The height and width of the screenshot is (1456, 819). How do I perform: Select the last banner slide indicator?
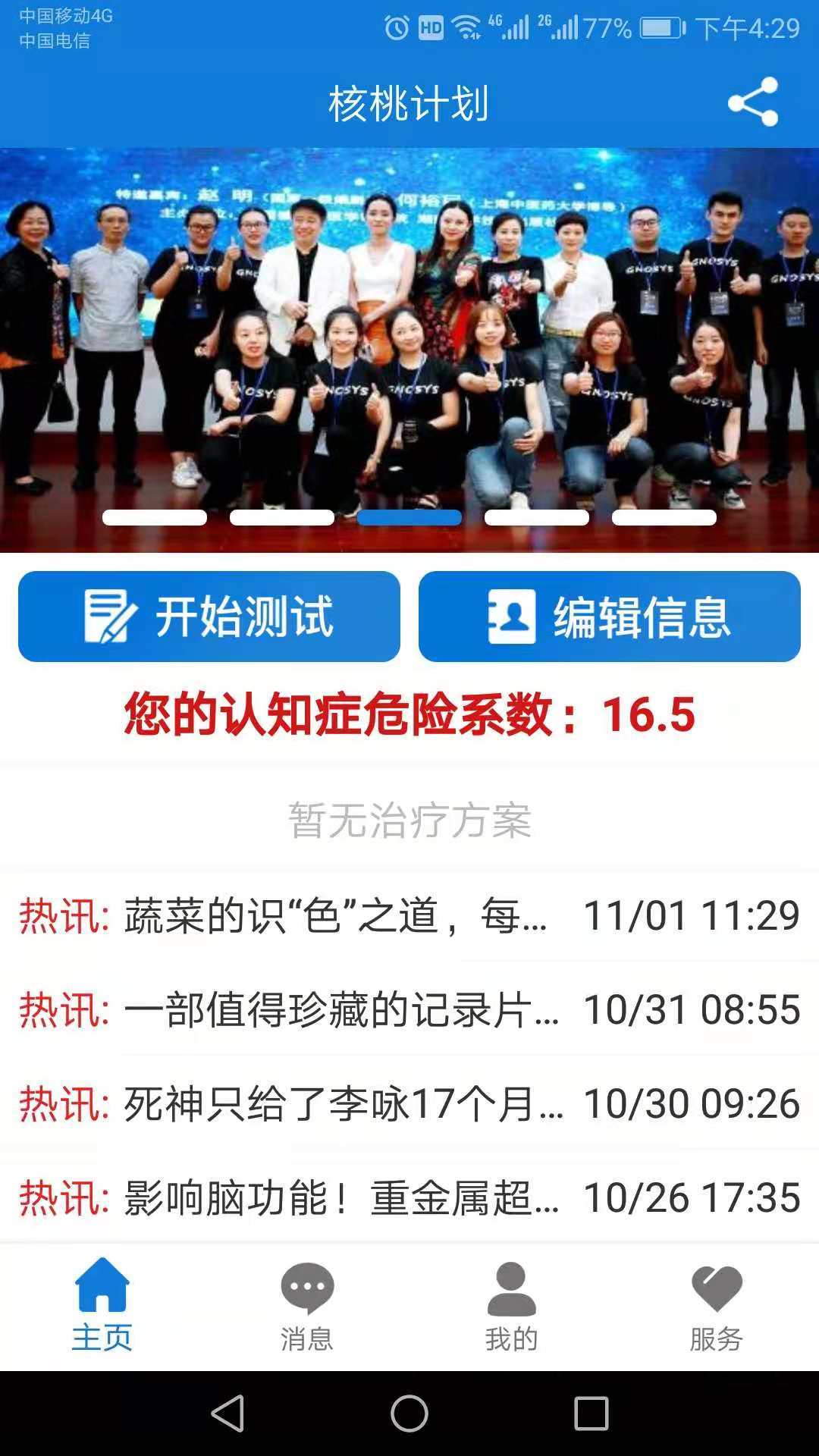point(664,517)
